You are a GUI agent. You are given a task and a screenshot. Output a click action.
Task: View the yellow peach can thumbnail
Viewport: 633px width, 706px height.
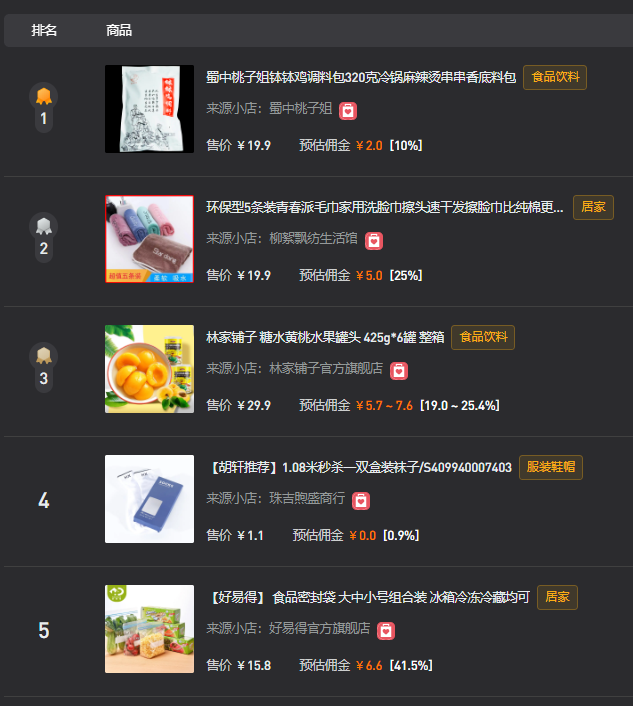coord(149,369)
